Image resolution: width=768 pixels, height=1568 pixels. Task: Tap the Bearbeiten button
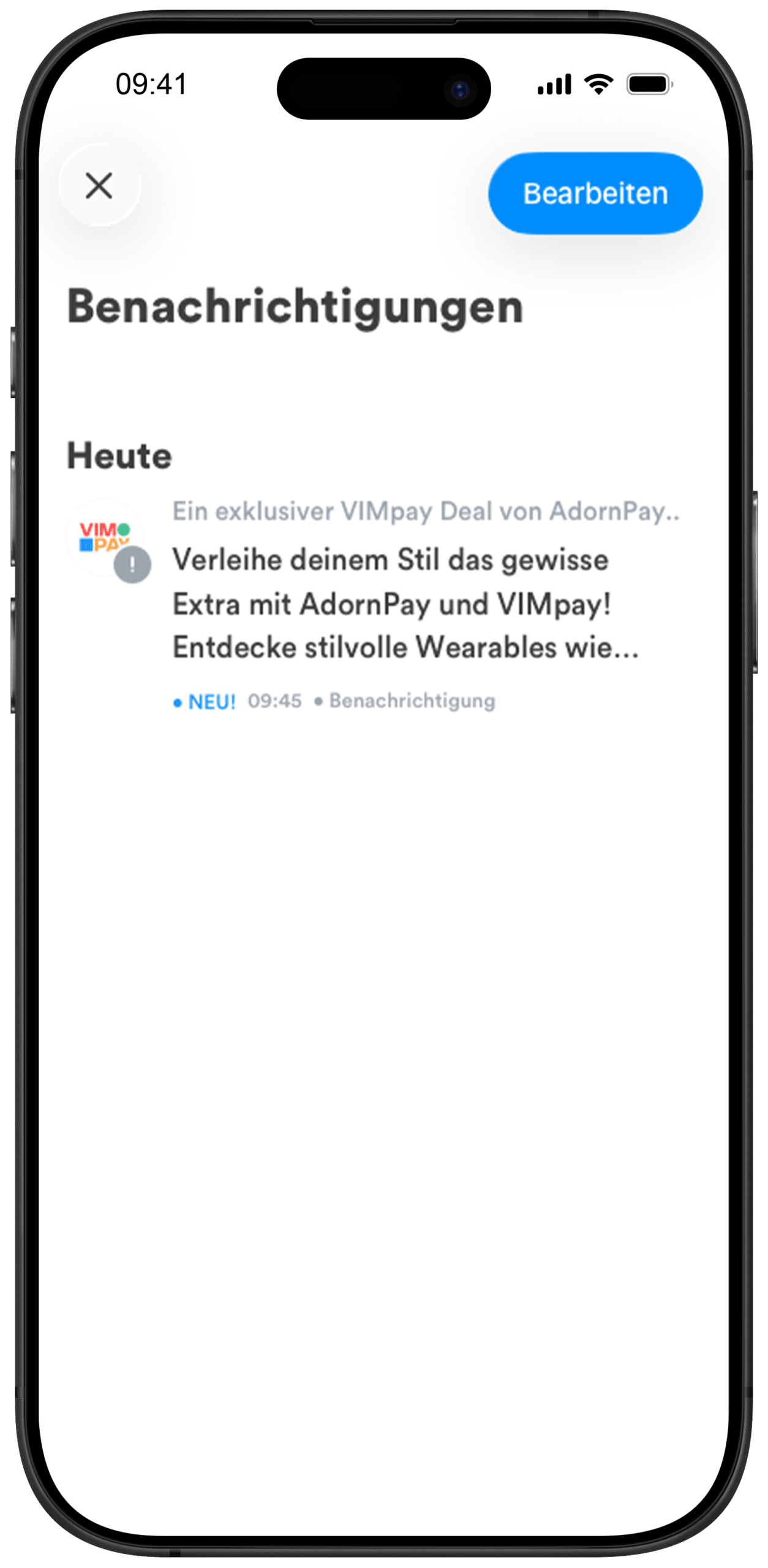[595, 194]
